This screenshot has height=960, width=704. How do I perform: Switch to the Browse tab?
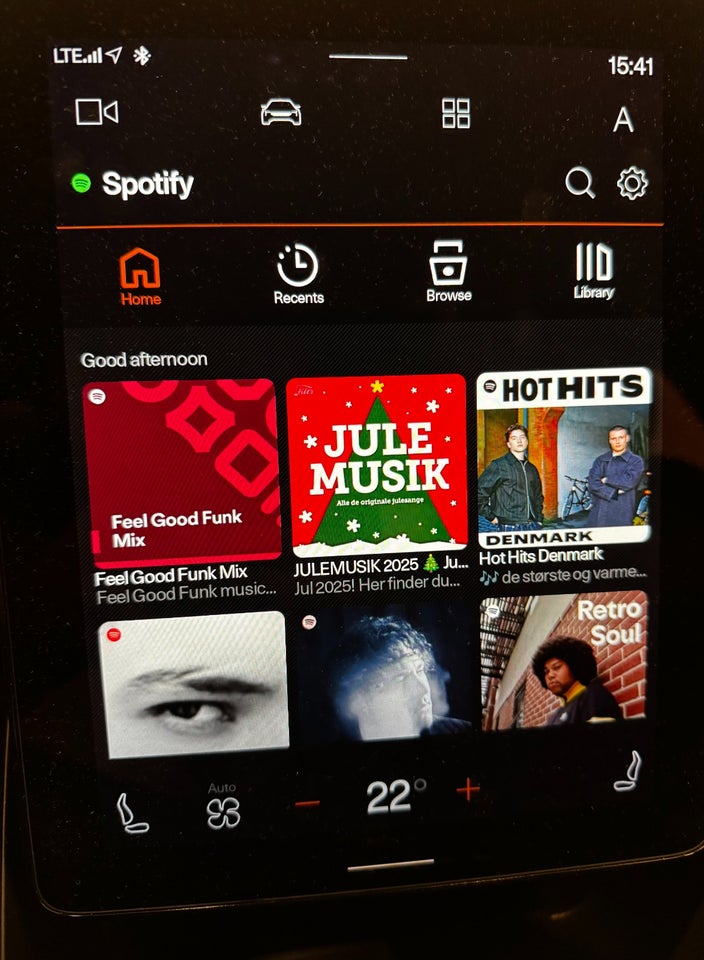(448, 273)
